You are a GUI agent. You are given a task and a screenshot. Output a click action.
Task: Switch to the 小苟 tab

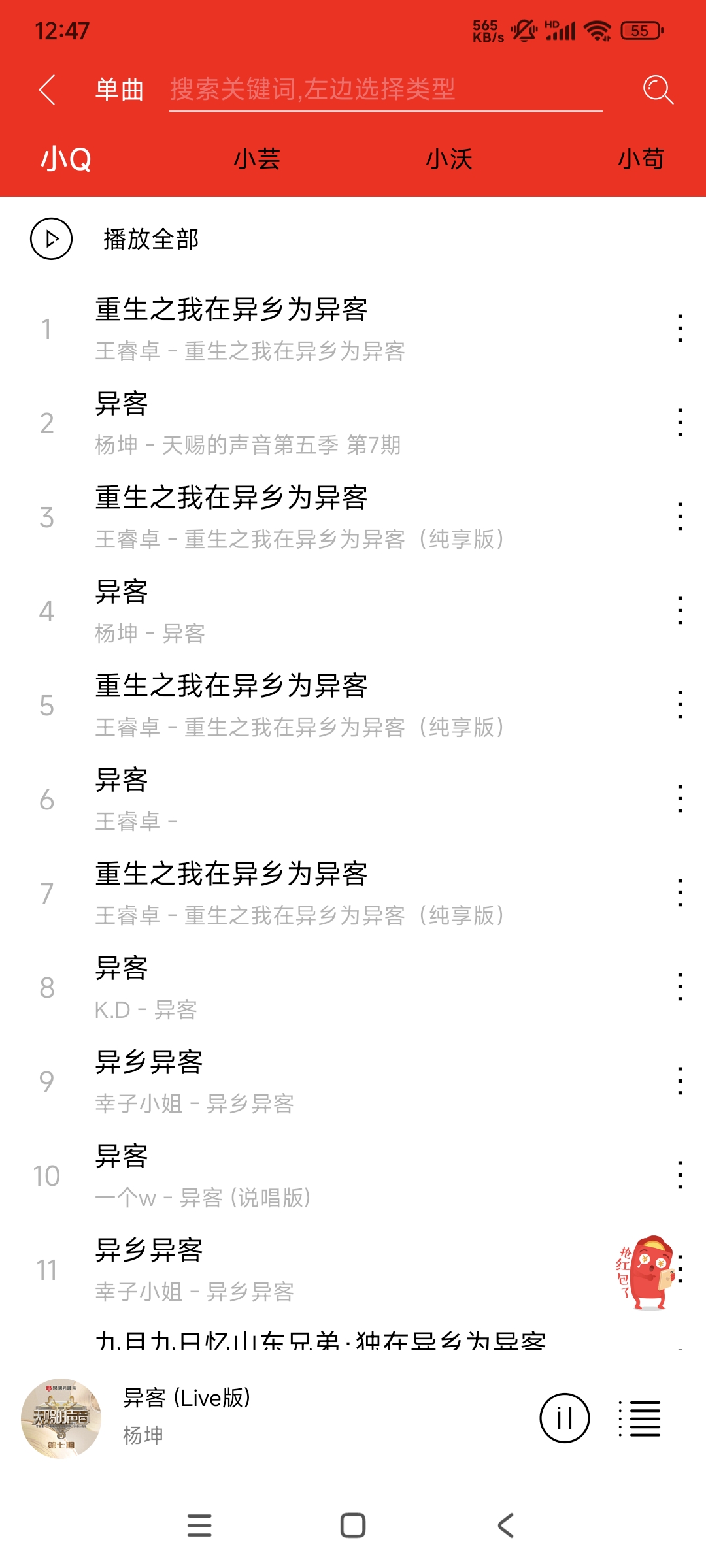[641, 159]
